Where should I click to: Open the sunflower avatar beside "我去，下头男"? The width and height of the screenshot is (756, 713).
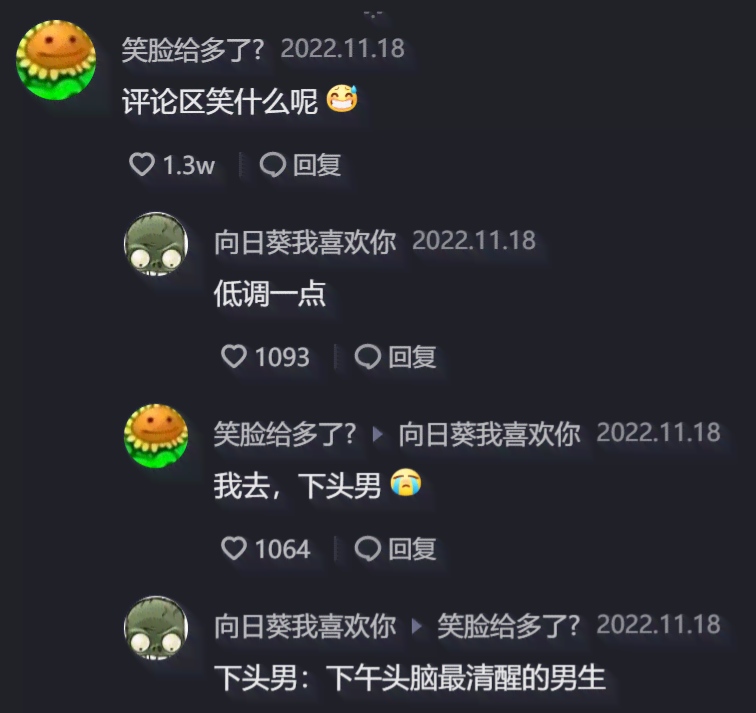[x=155, y=436]
